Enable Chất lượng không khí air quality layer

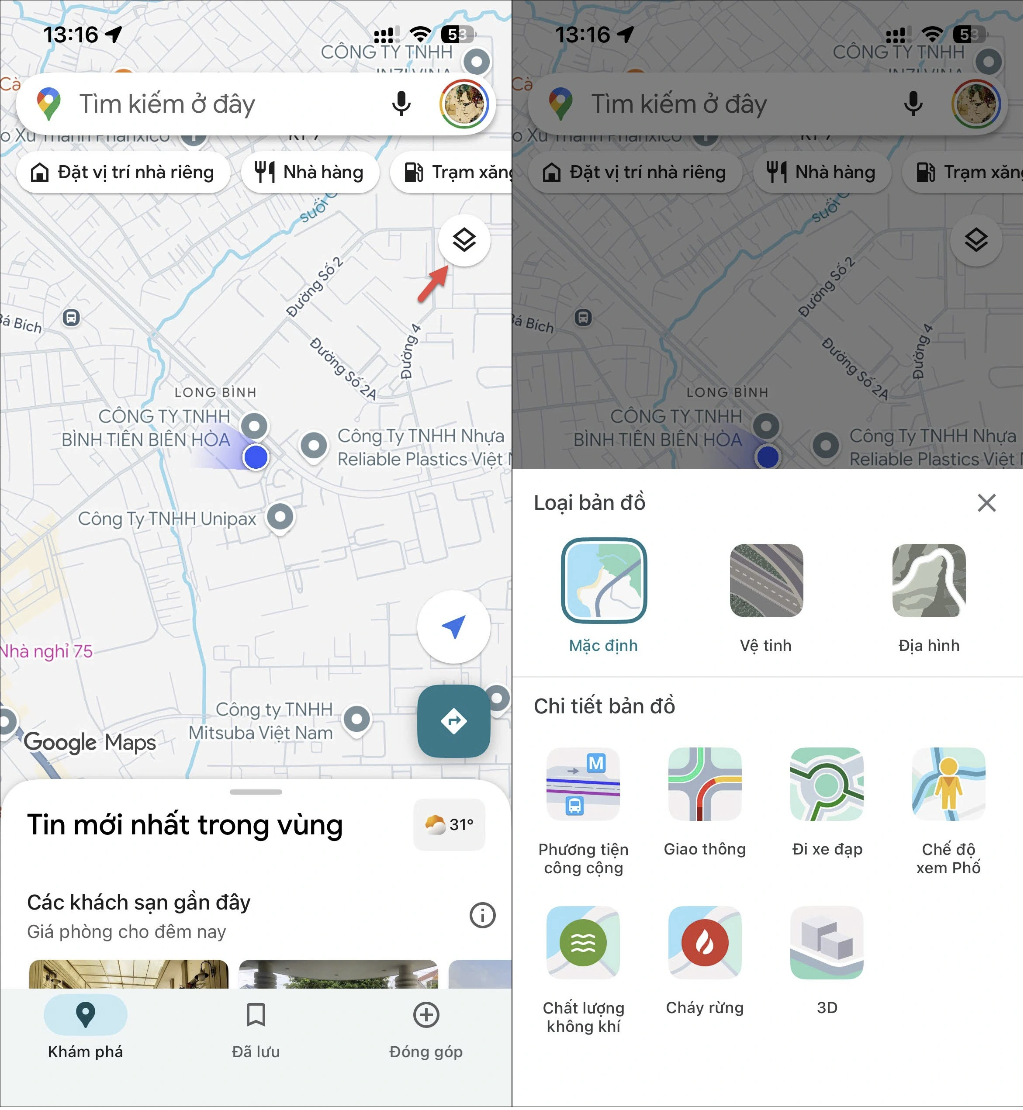click(583, 944)
